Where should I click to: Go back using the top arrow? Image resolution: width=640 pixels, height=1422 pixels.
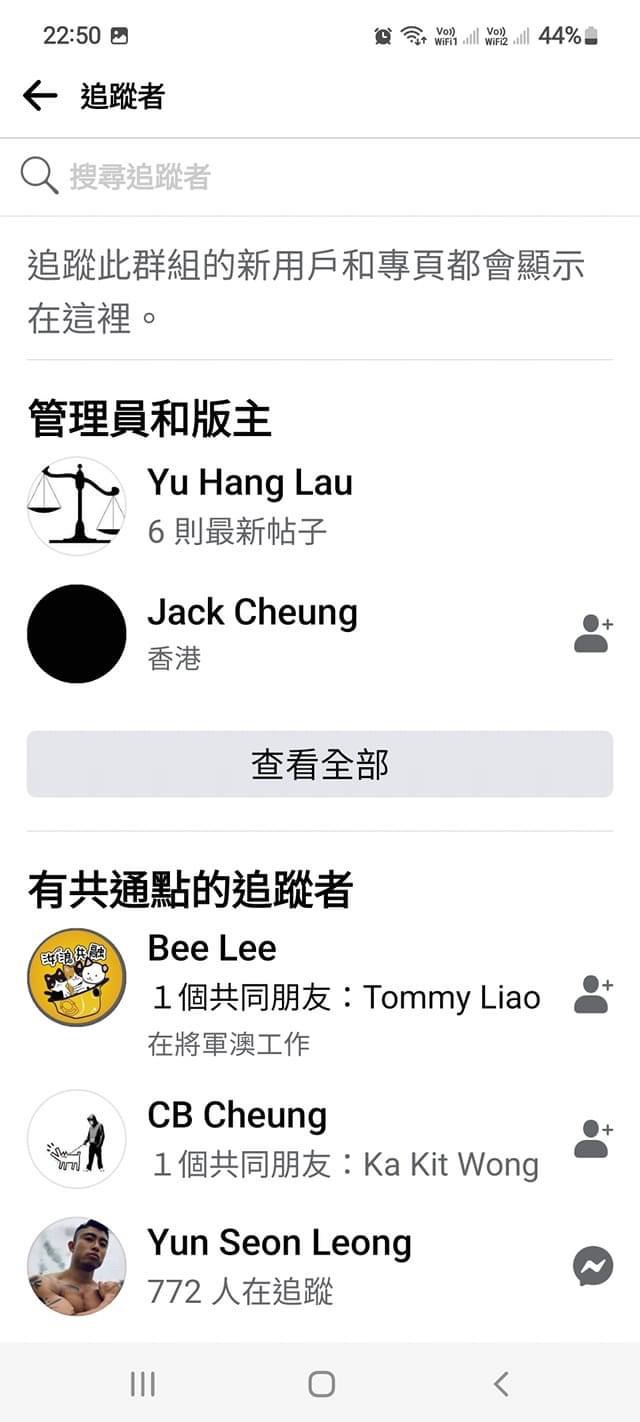[40, 96]
